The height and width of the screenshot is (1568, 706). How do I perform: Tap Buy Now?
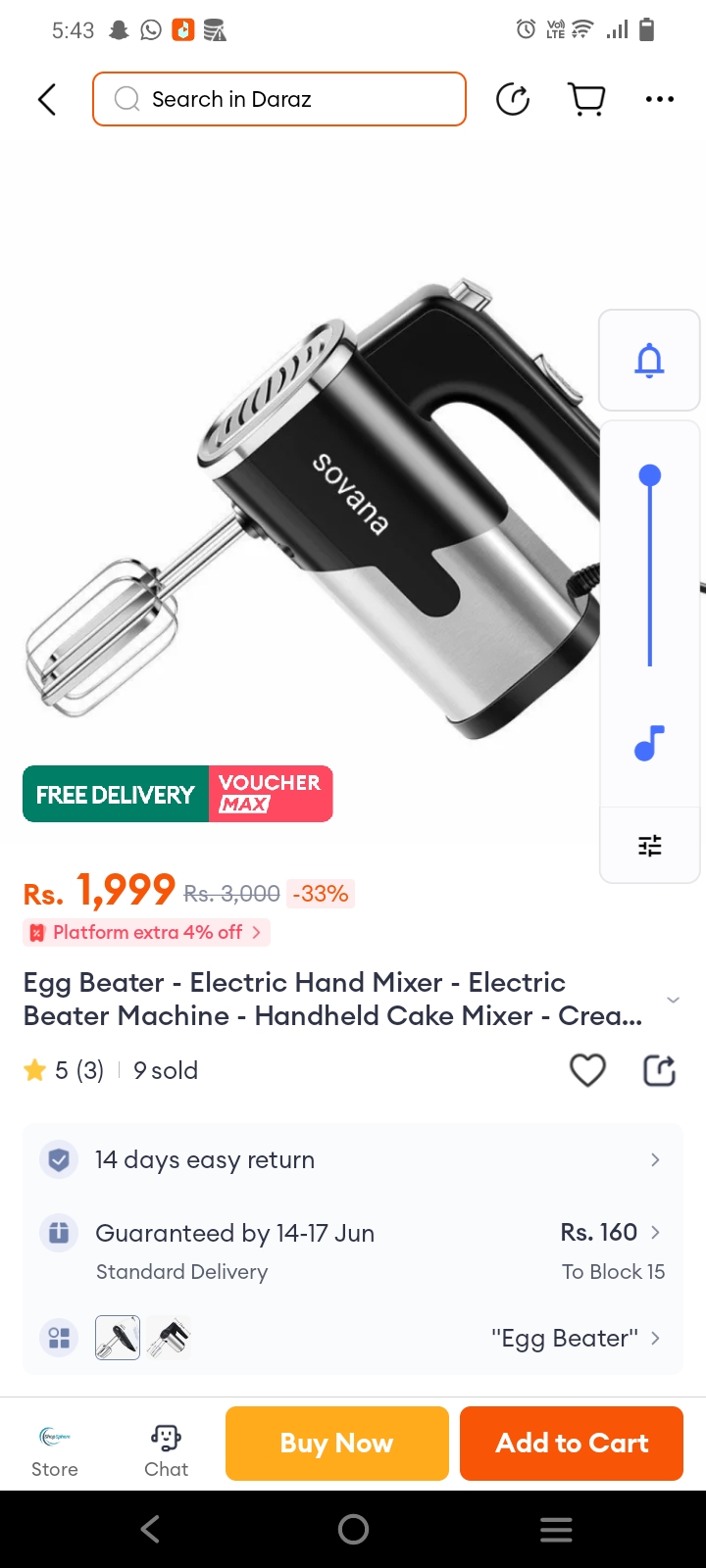point(336,1443)
